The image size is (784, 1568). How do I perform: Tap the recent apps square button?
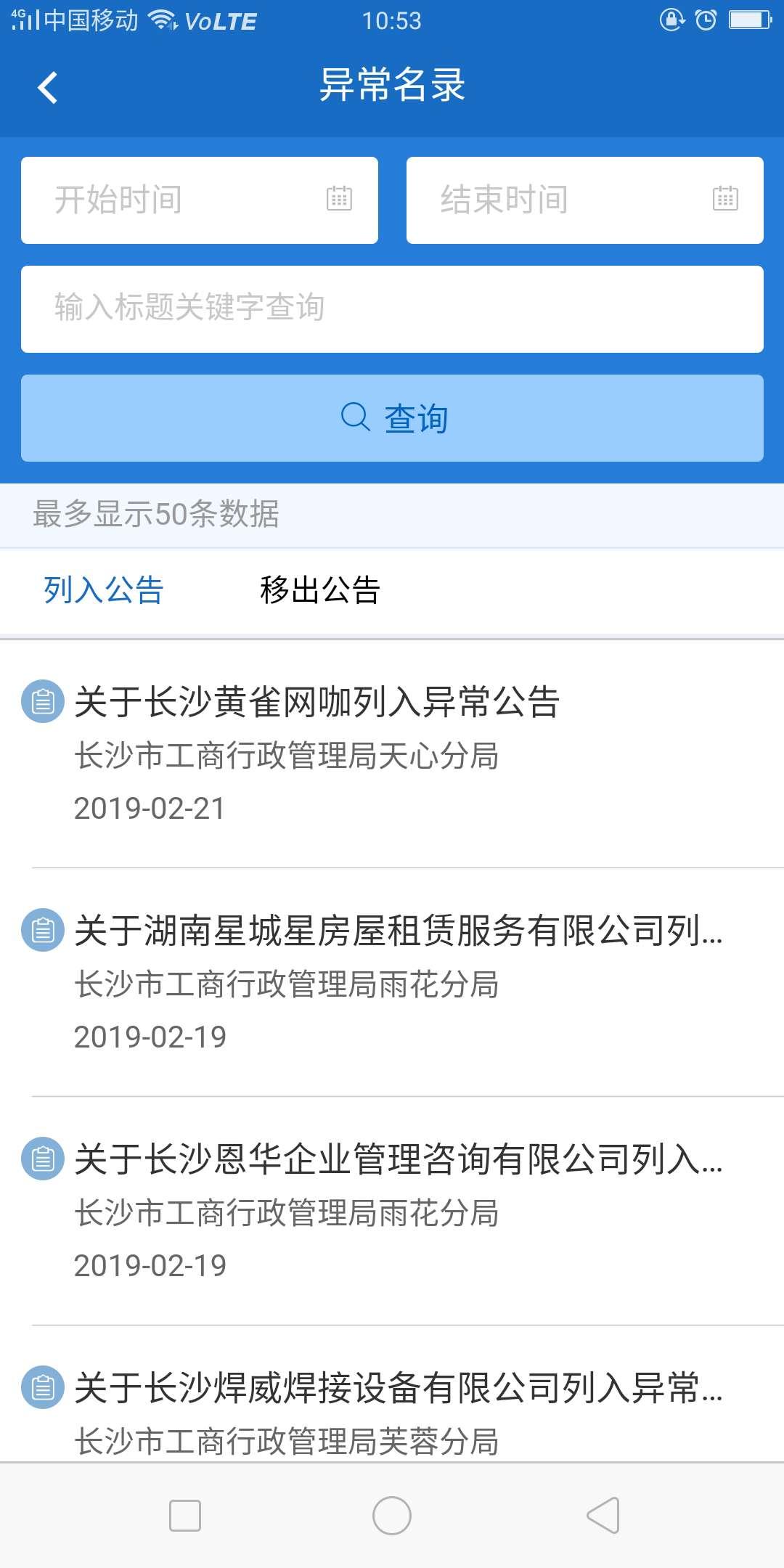[186, 1516]
